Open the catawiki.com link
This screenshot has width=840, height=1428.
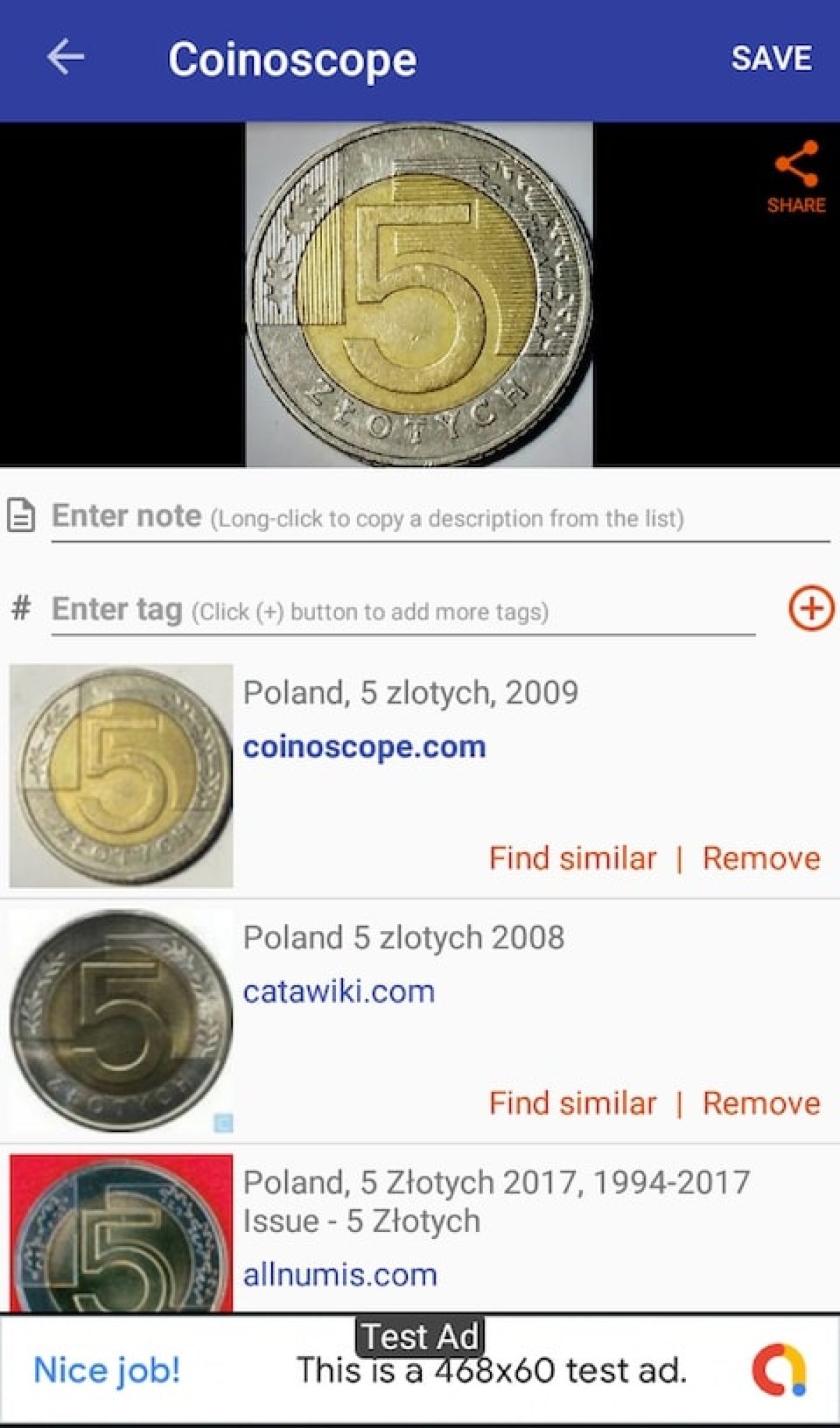point(339,992)
